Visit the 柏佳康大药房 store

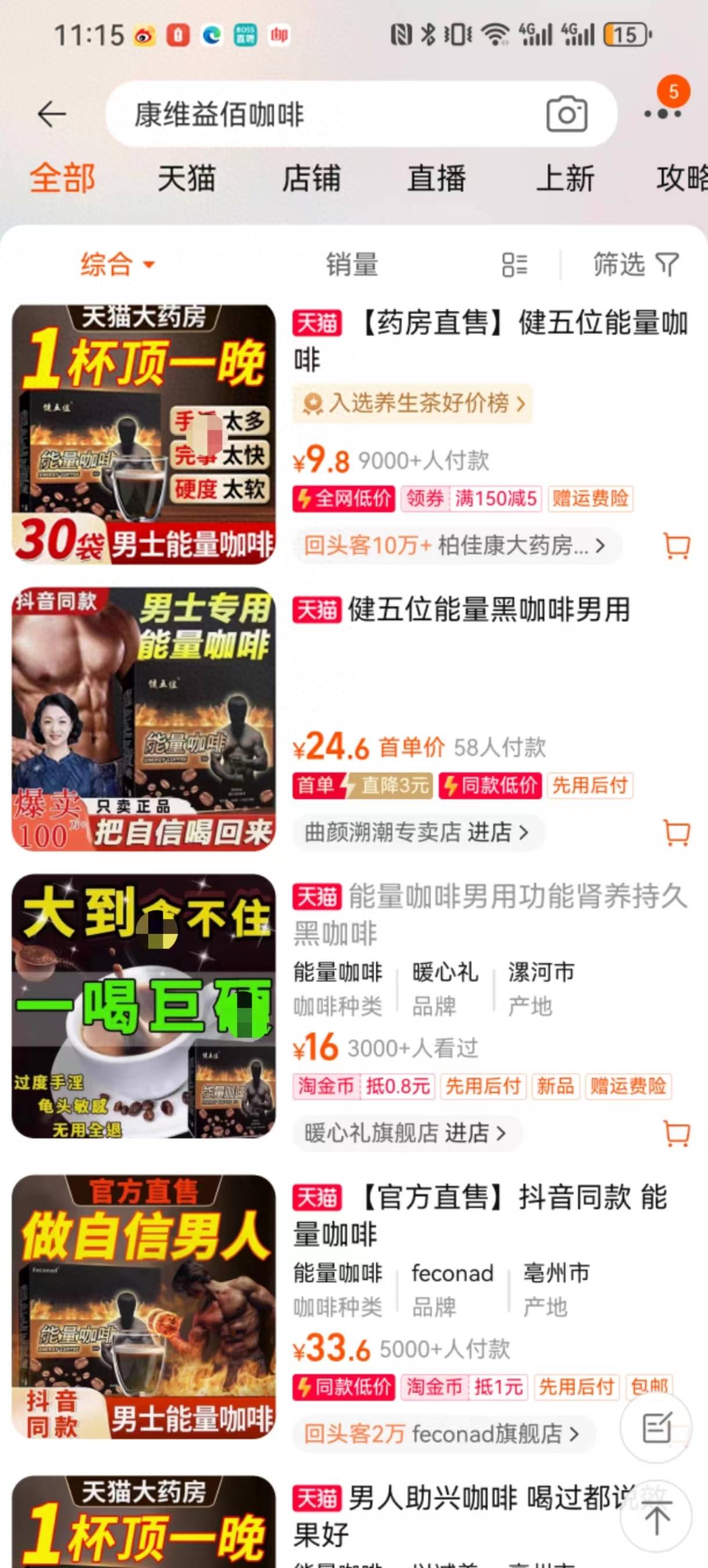(x=456, y=545)
